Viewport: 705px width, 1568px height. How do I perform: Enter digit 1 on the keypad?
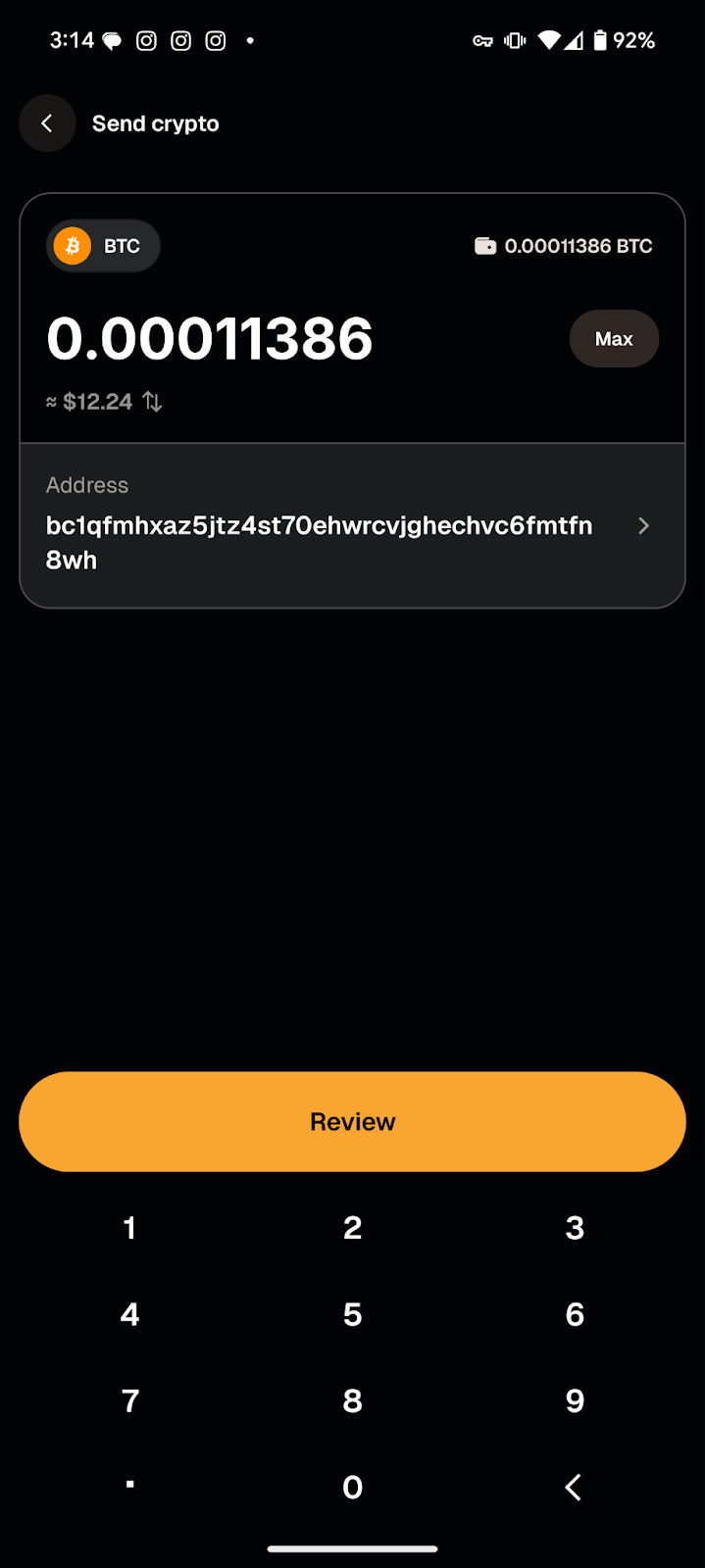129,1228
